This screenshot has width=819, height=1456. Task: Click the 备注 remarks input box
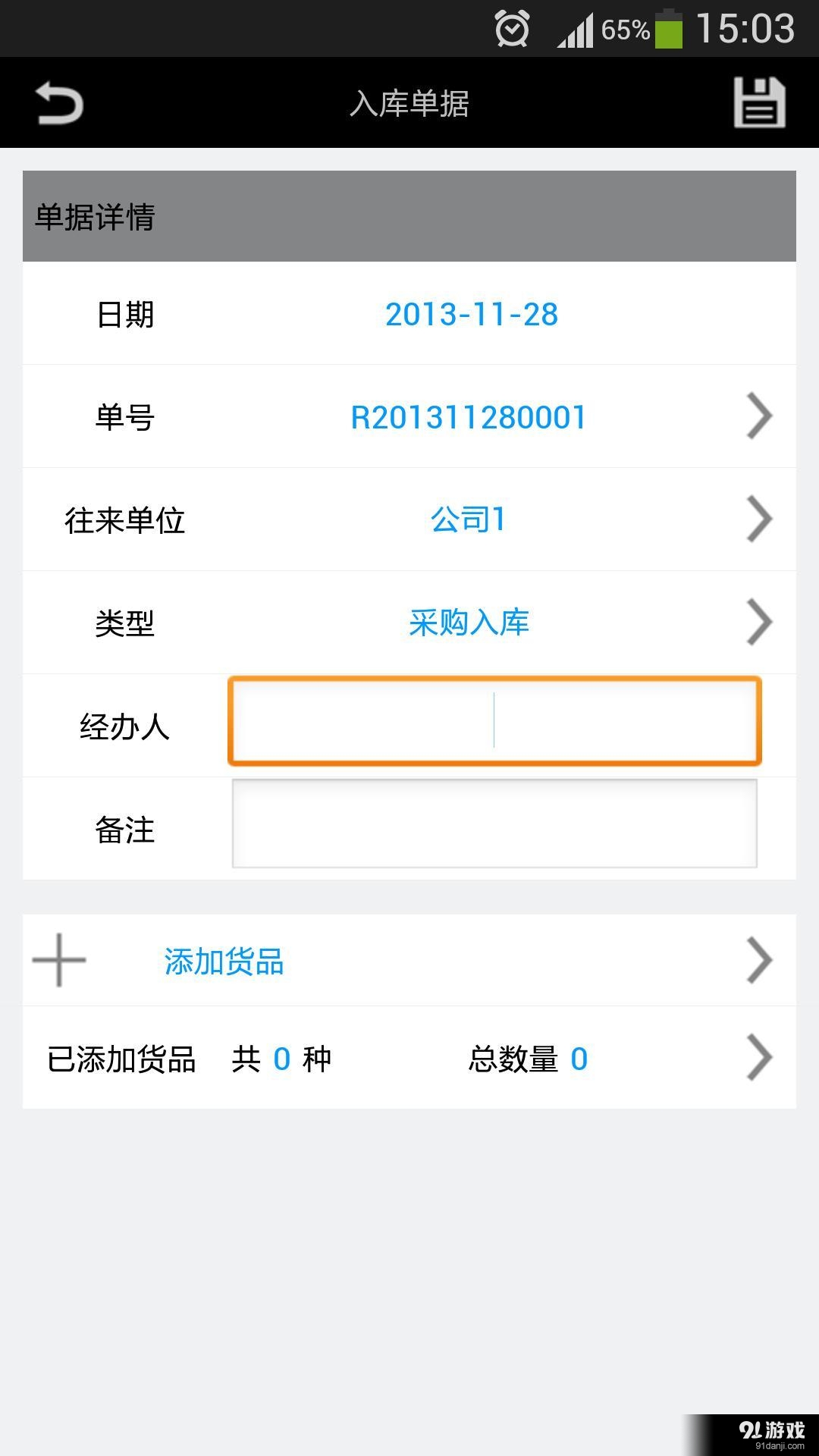coord(495,827)
